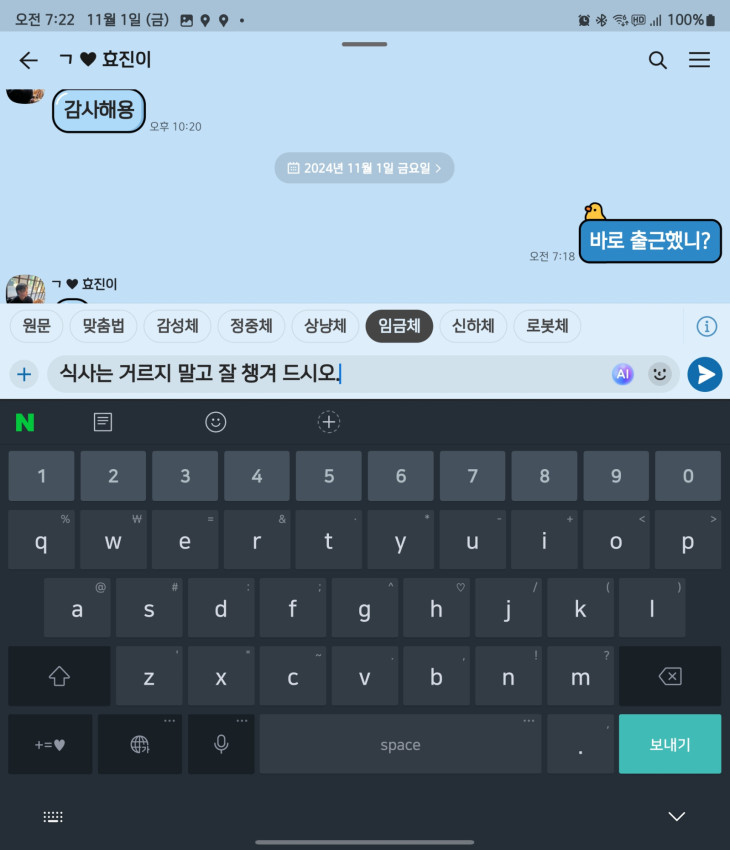Send the typed message with arrow button

[705, 374]
